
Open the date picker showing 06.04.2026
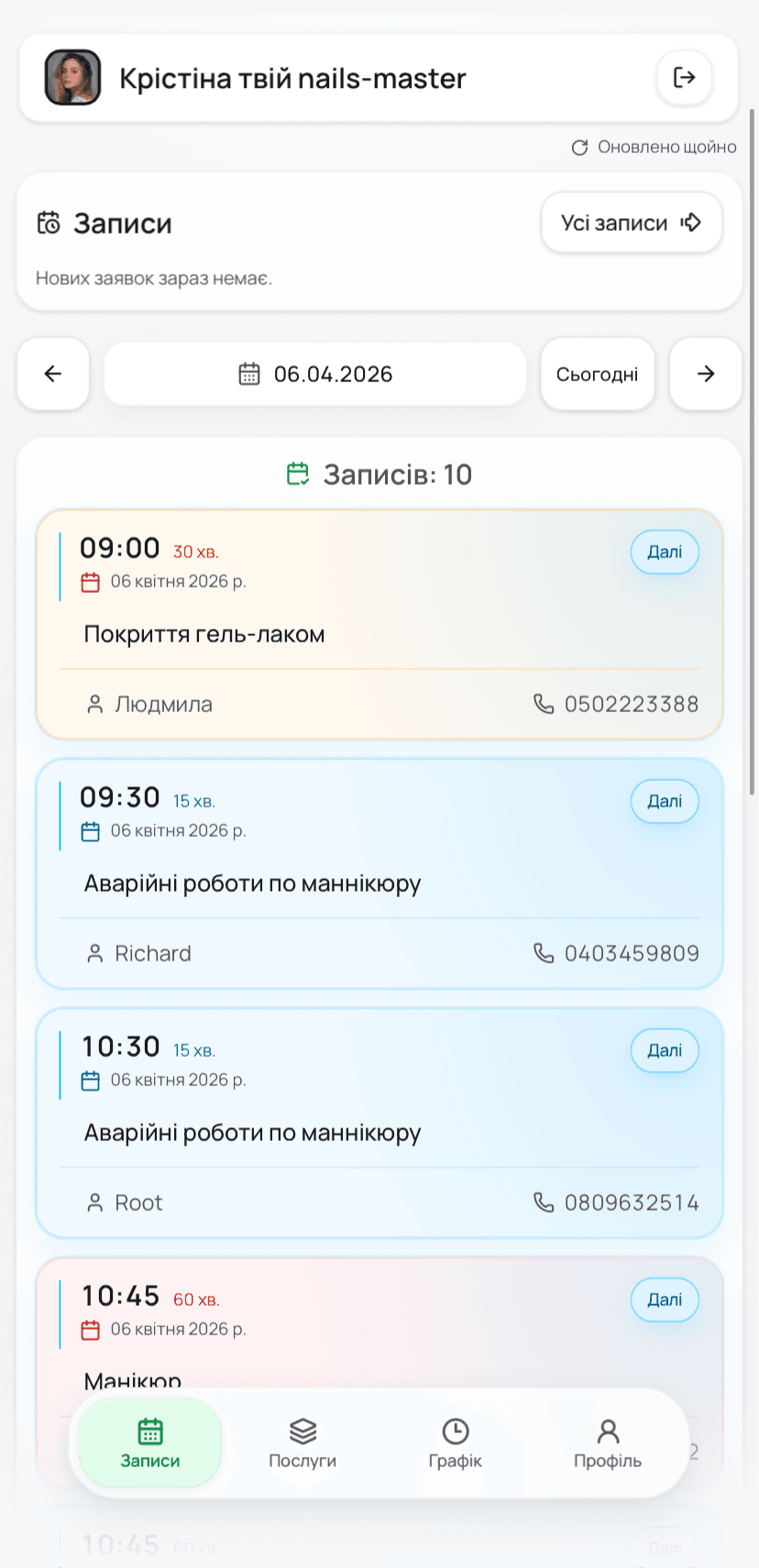pos(314,374)
